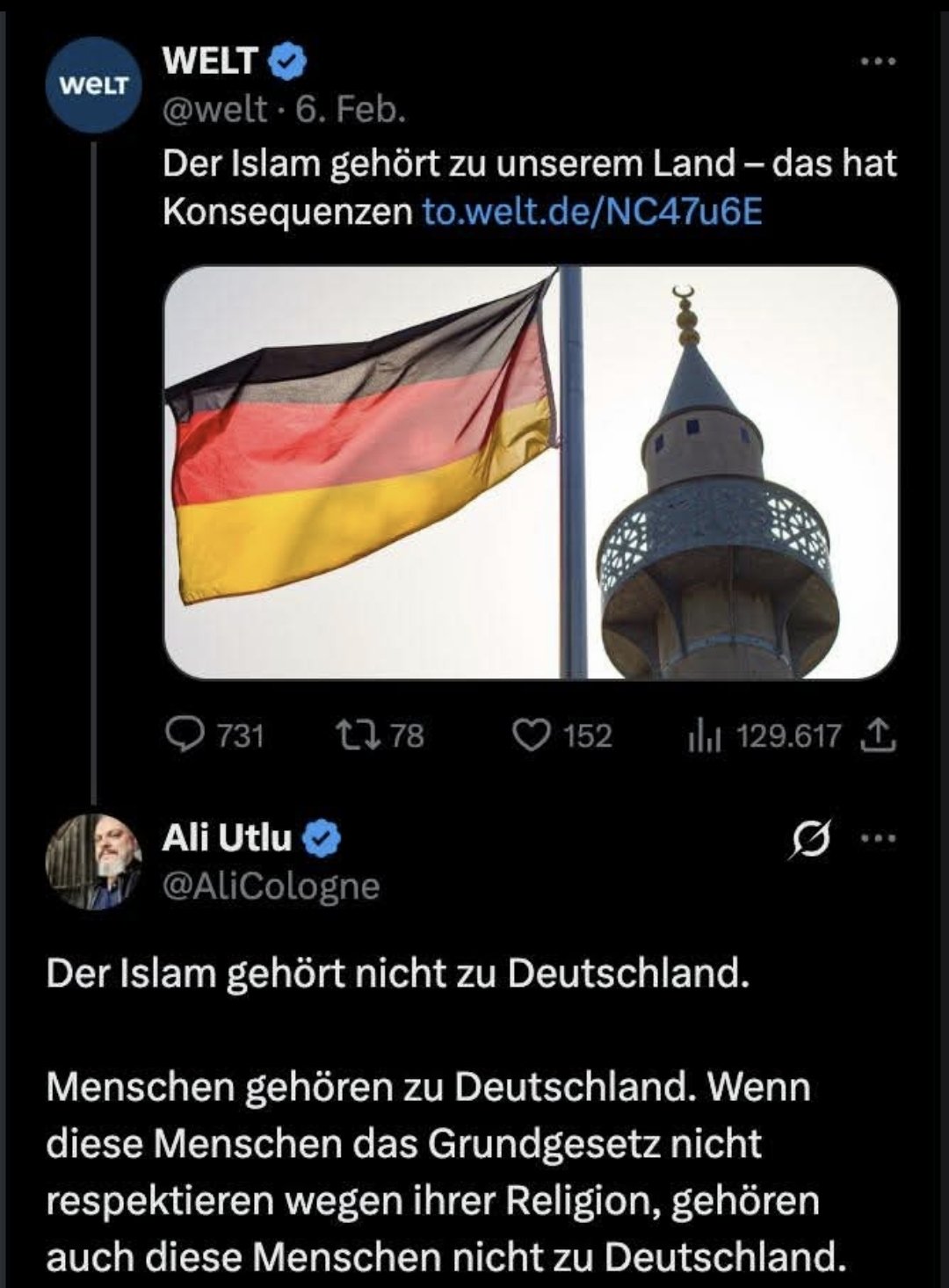Open the to.welt.de article link
The height and width of the screenshot is (1288, 949).
(592, 212)
